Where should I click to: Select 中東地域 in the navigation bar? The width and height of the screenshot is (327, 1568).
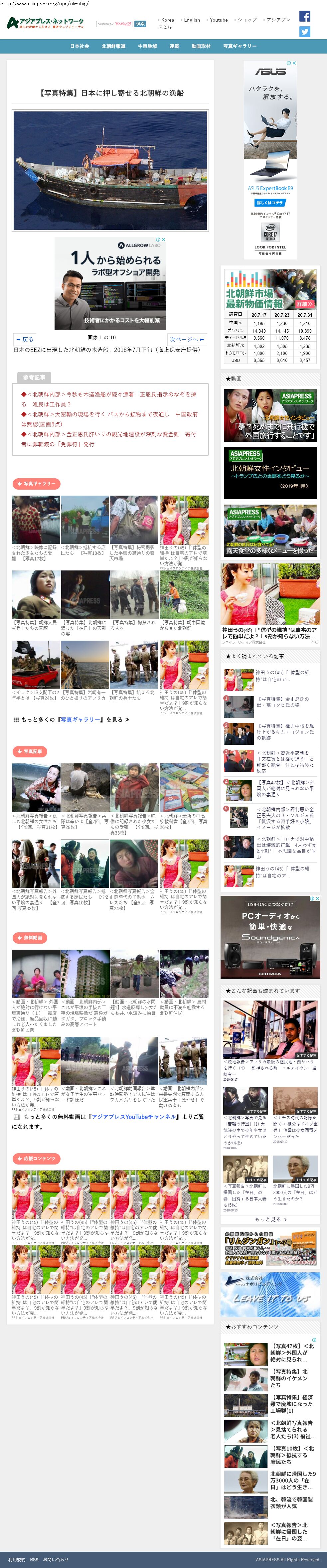coord(147,46)
